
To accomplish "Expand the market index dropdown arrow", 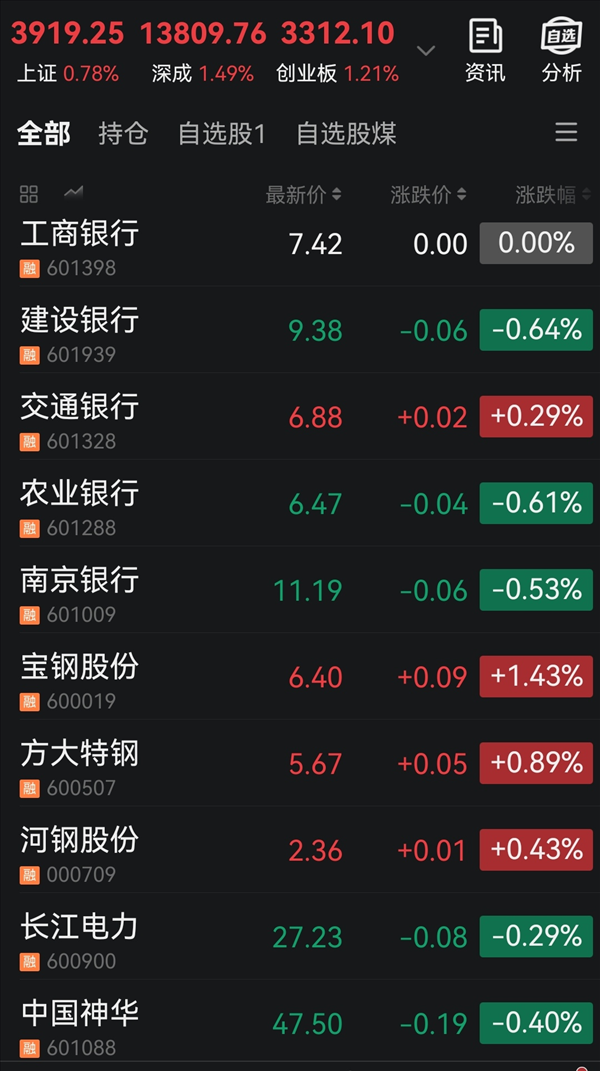I will coord(426,50).
